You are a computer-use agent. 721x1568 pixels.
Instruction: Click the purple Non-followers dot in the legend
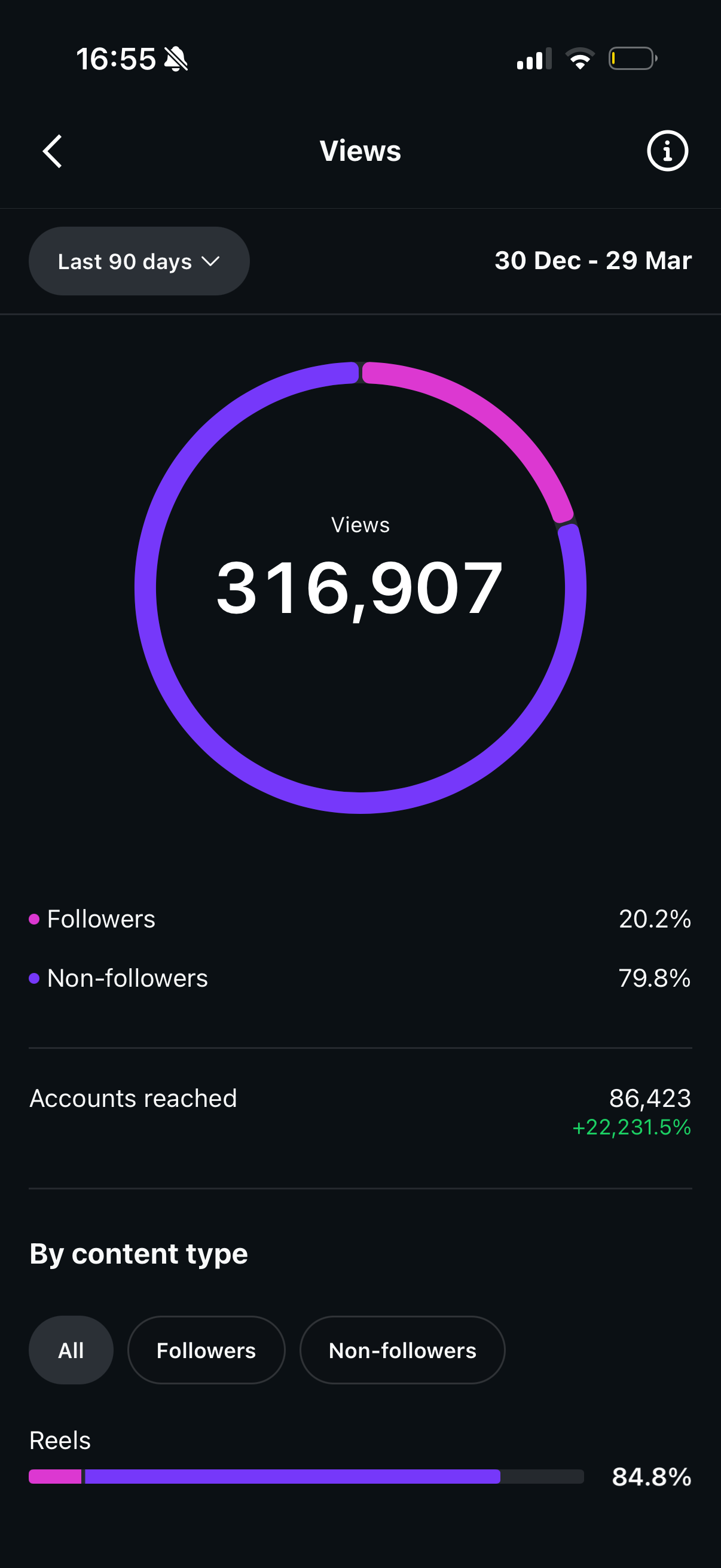[x=33, y=978]
